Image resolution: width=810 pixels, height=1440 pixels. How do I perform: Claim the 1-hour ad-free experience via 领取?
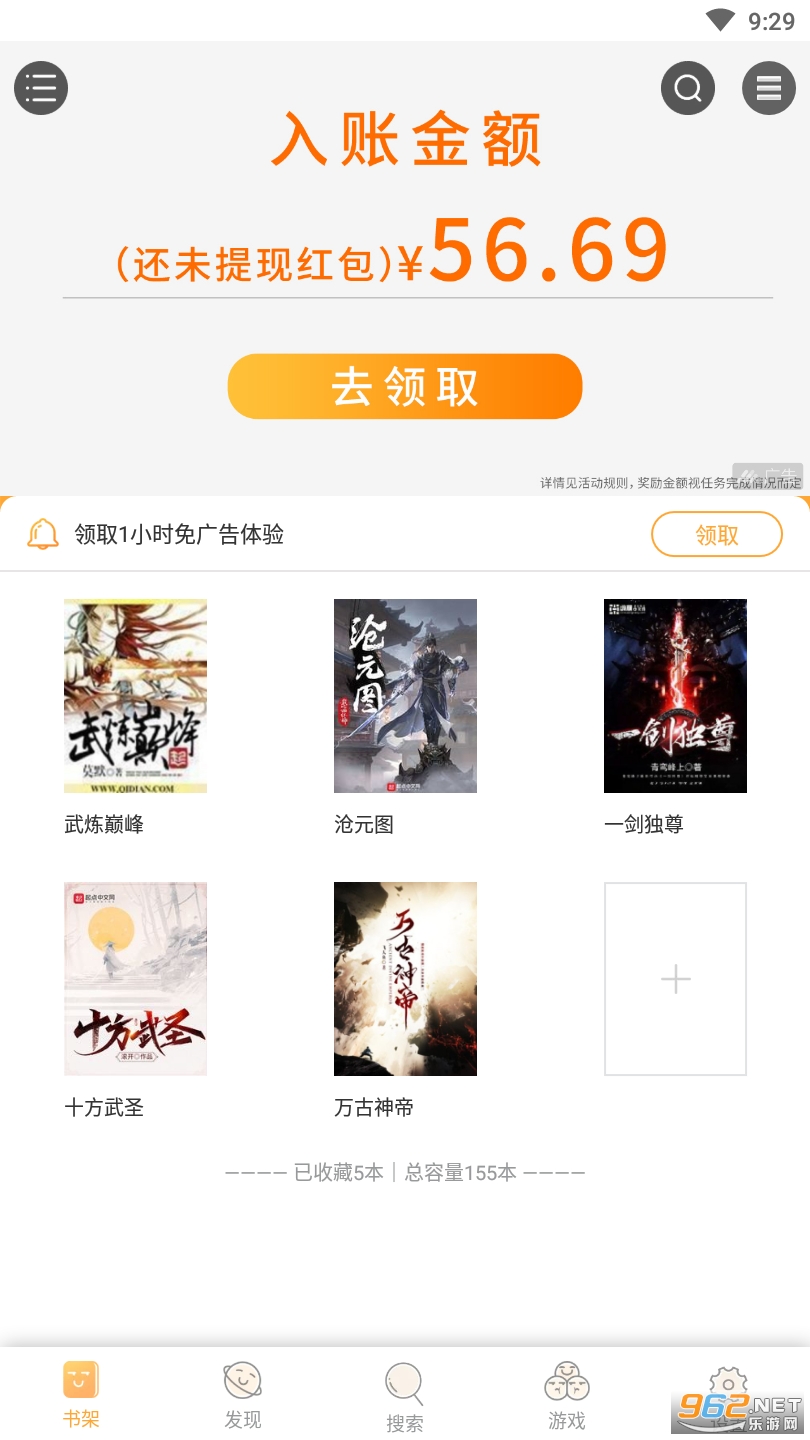[716, 534]
